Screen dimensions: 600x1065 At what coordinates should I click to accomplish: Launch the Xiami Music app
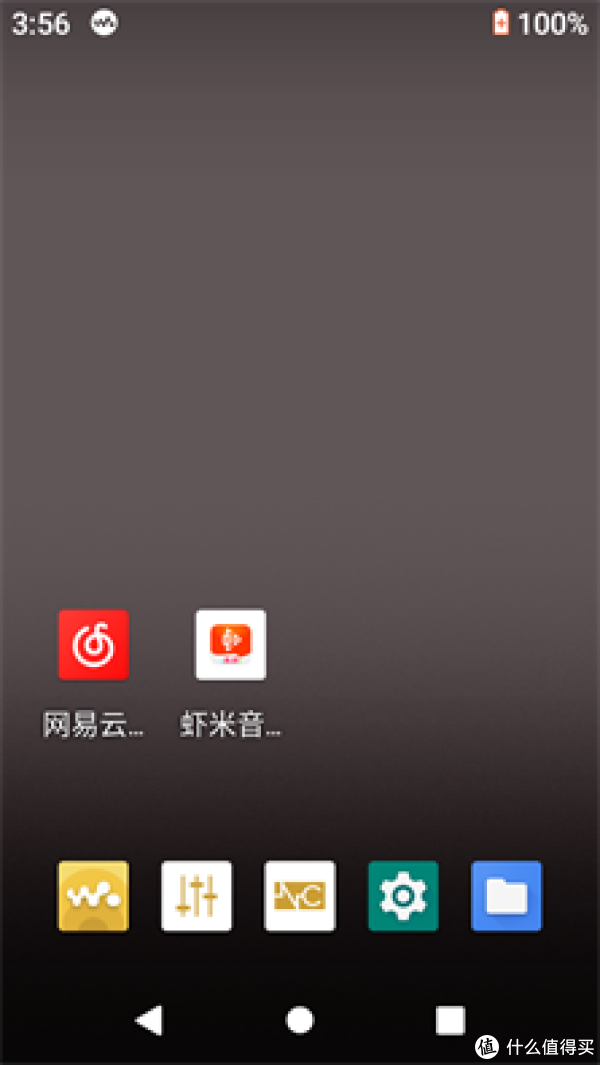coord(231,645)
